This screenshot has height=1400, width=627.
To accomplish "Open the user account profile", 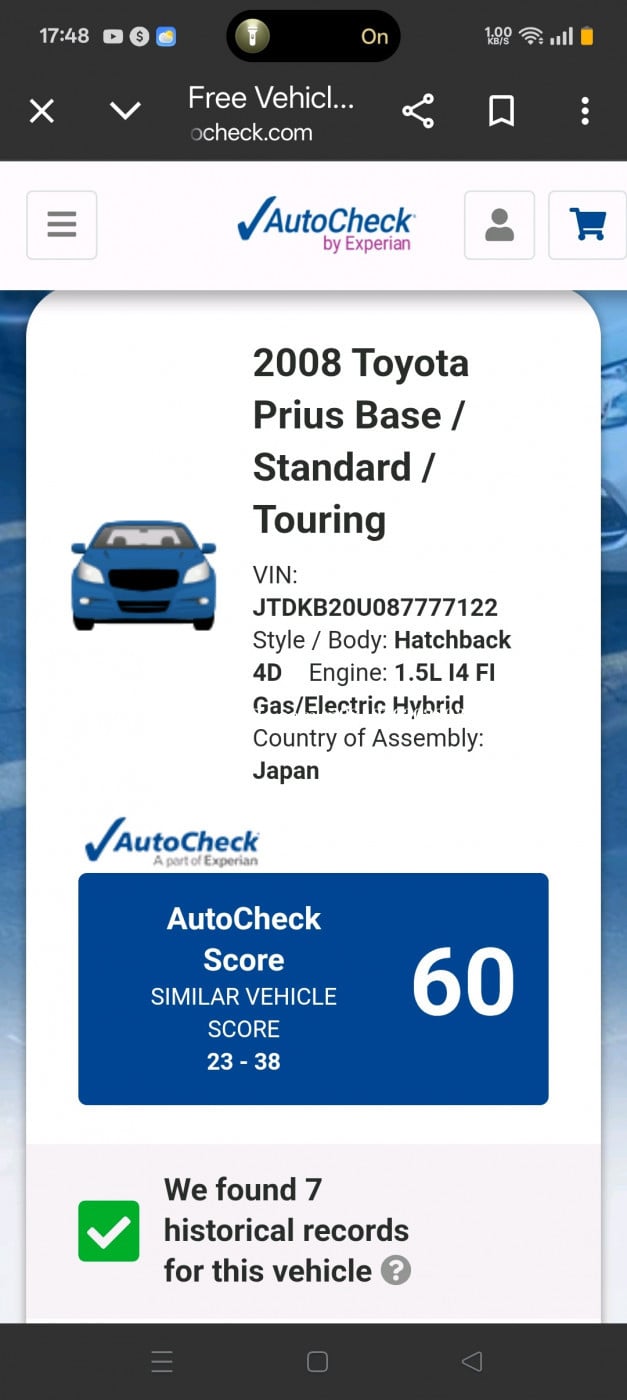I will pyautogui.click(x=499, y=225).
